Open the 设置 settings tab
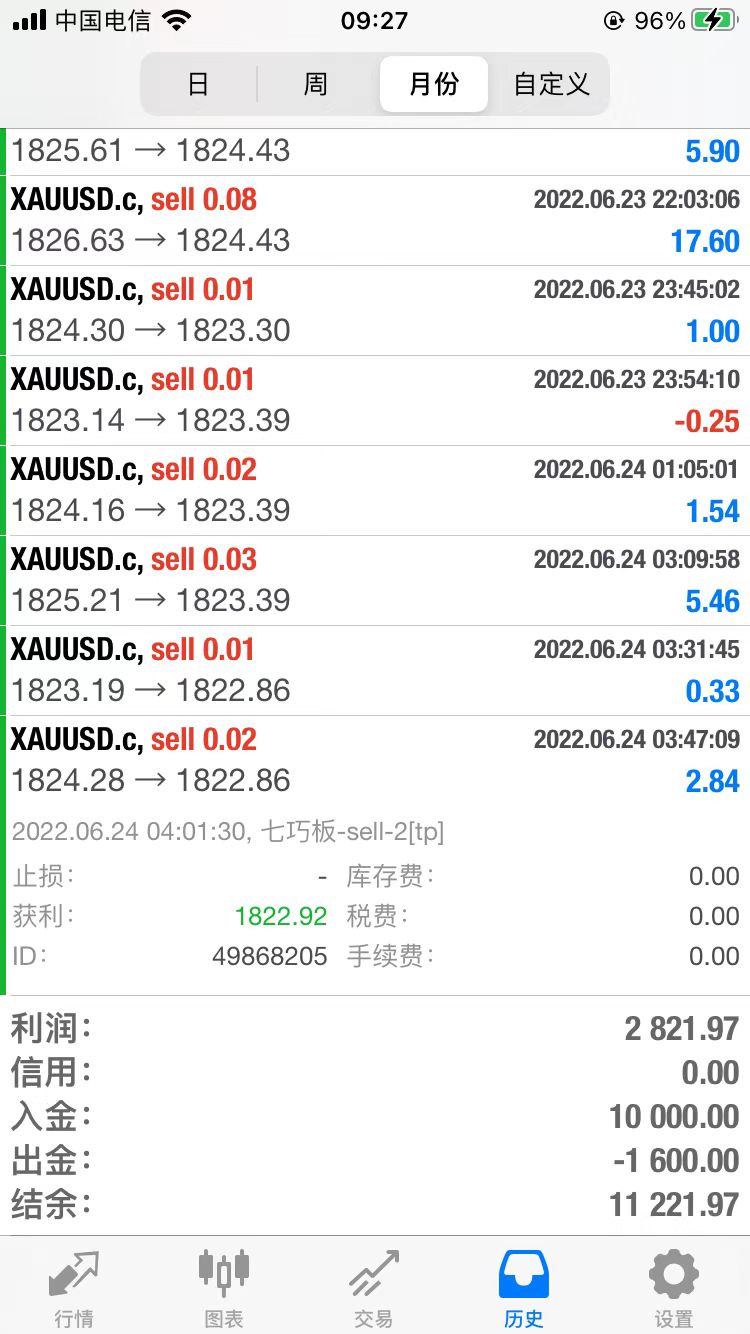Image resolution: width=750 pixels, height=1334 pixels. click(674, 1288)
